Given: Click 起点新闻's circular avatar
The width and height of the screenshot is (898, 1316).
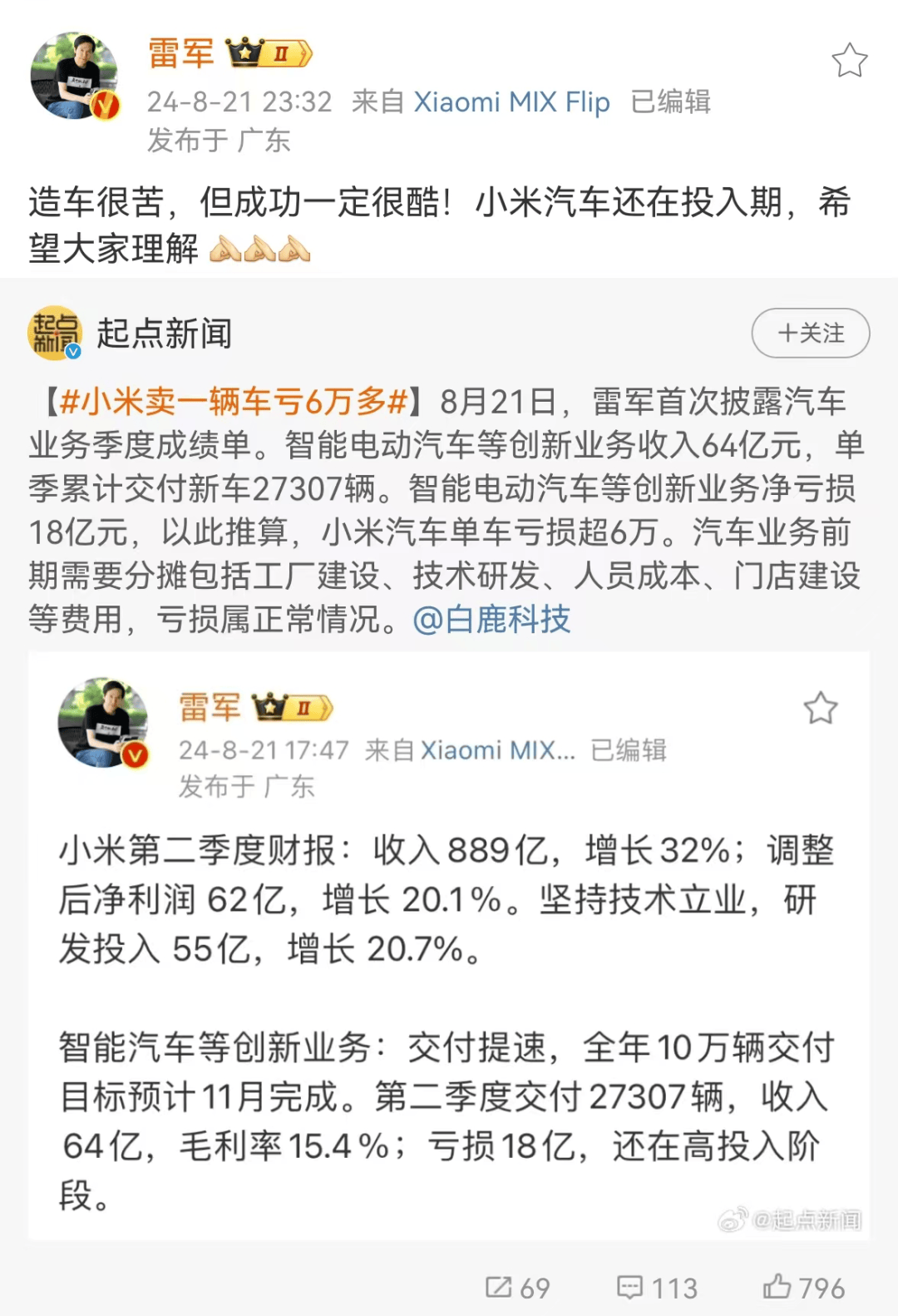Looking at the screenshot, I should pos(54,333).
